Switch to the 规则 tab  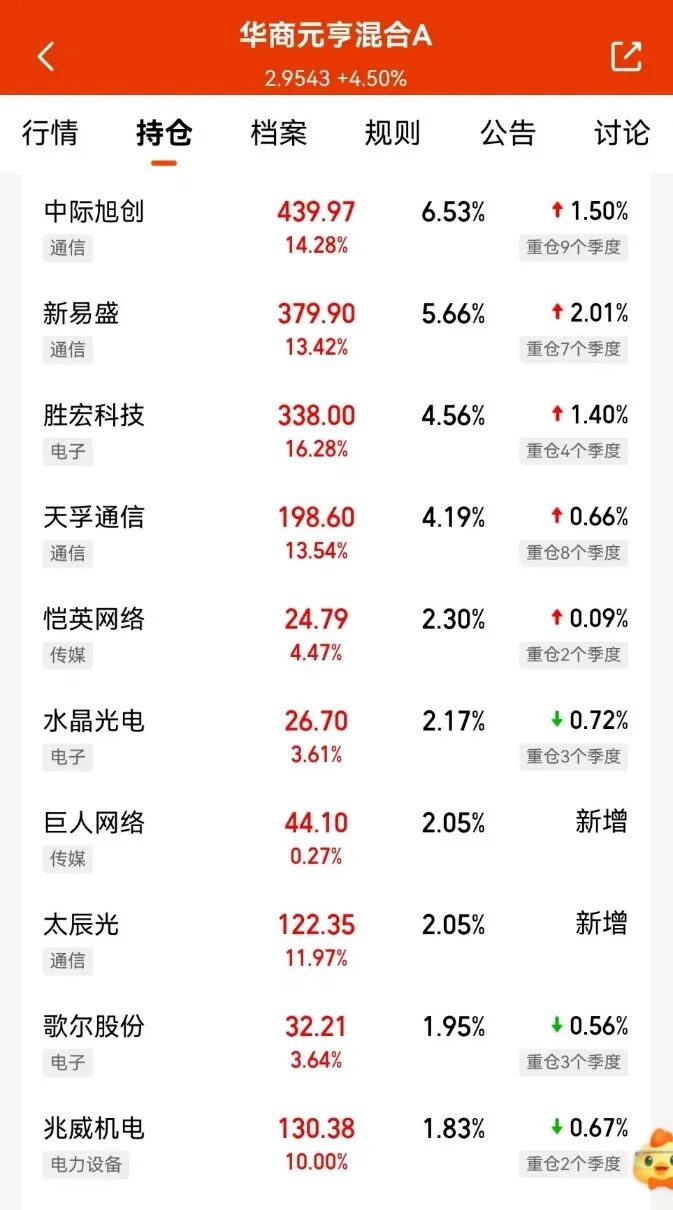[x=392, y=133]
